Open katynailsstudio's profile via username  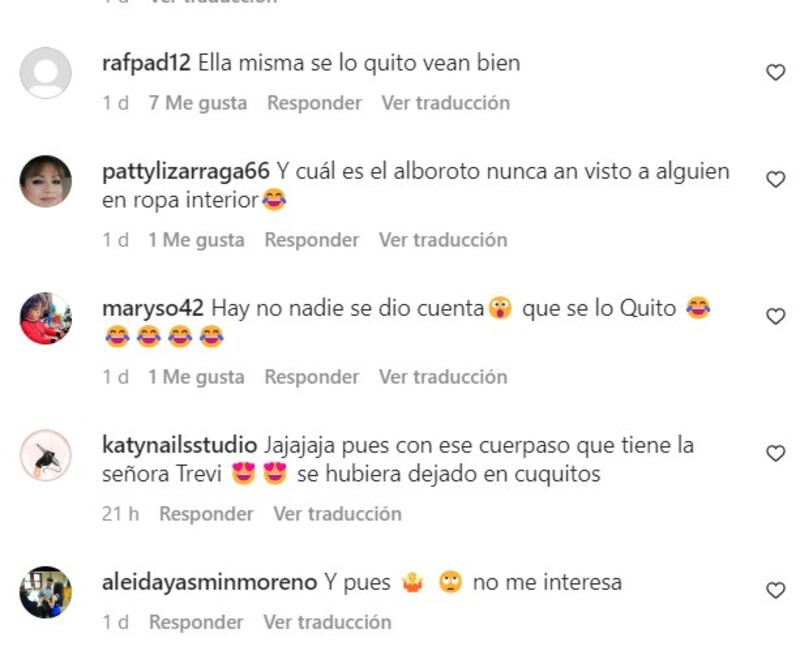tap(180, 445)
